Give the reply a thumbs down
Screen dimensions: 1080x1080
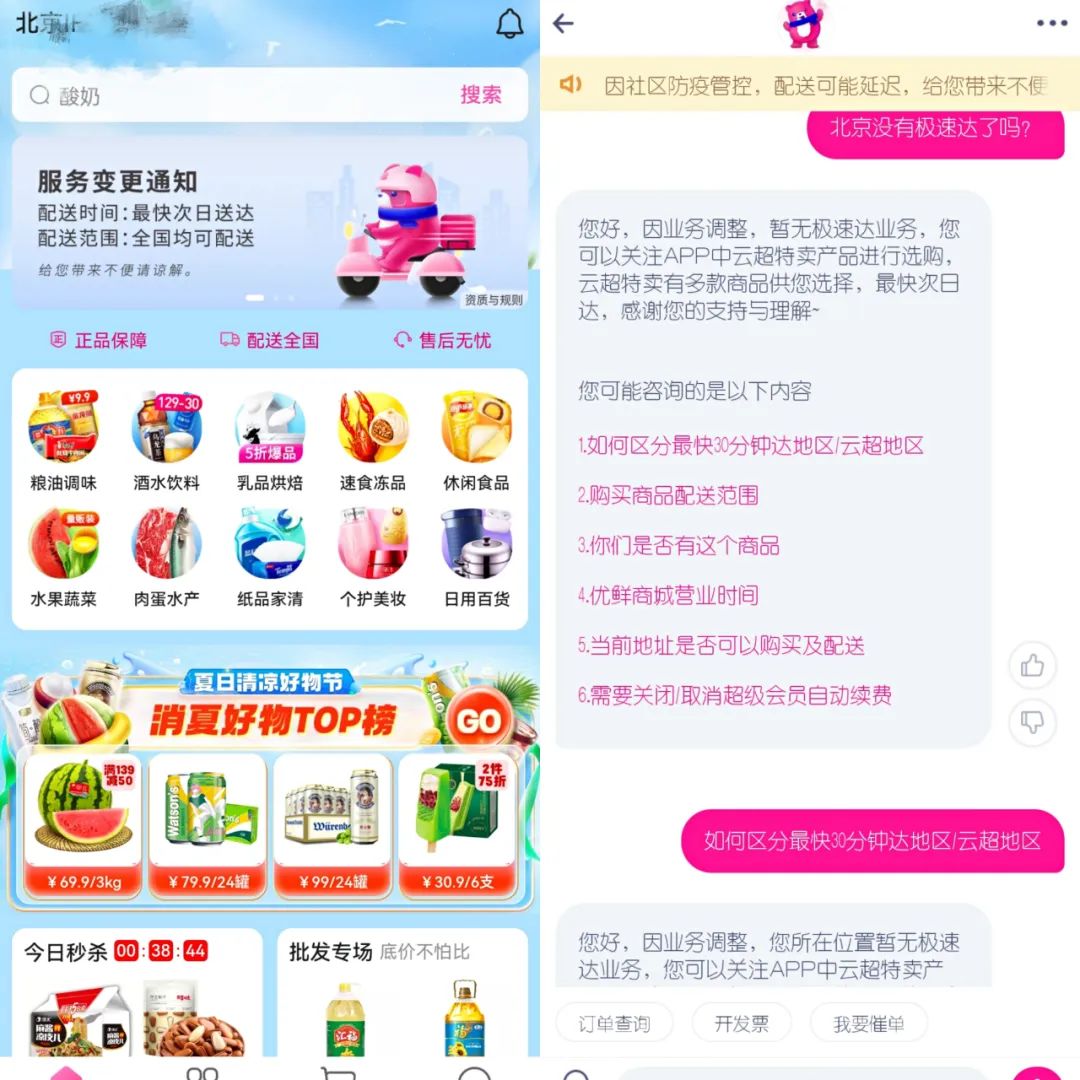pos(1032,722)
